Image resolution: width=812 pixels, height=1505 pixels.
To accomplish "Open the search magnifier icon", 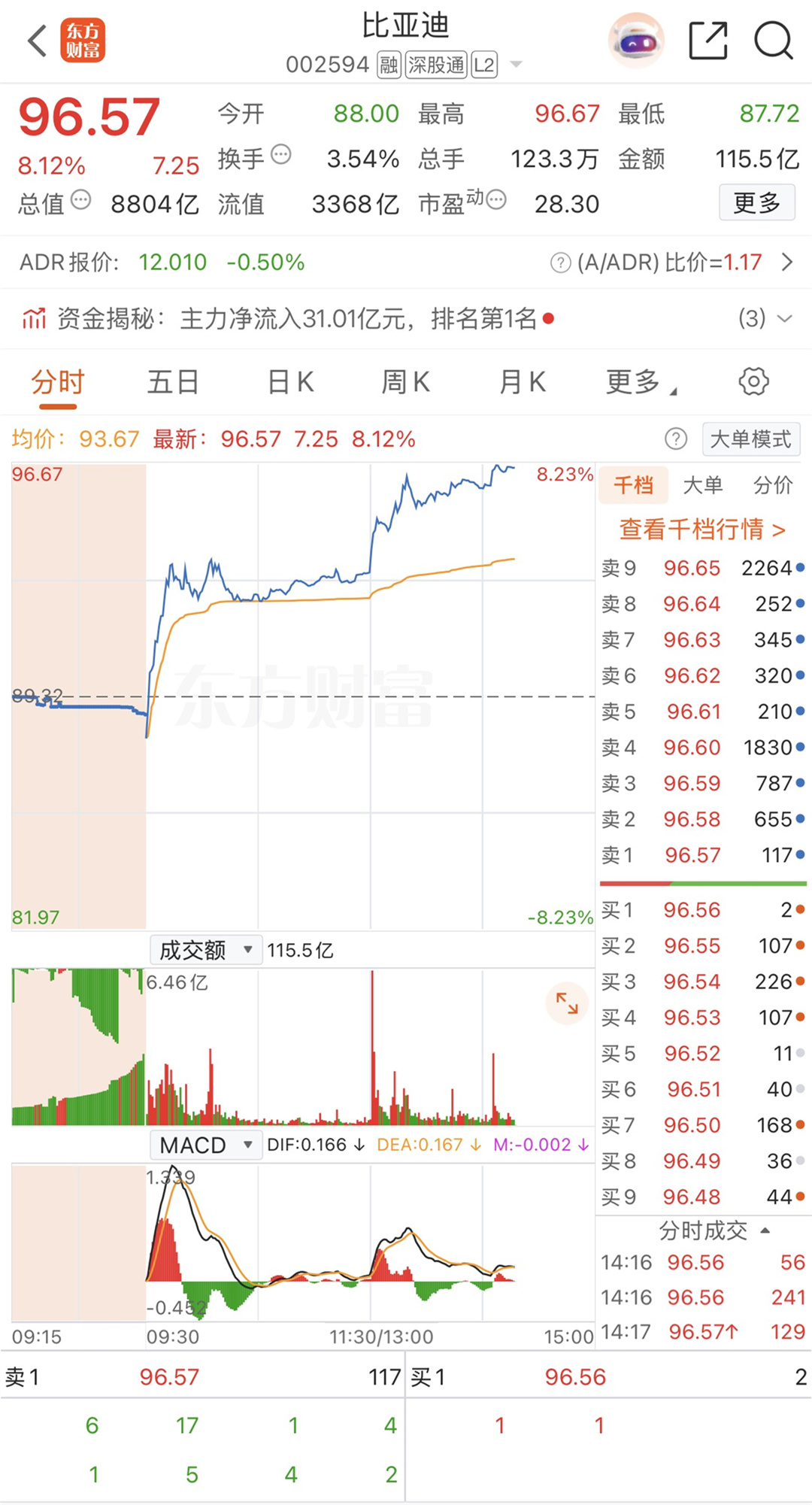I will (773, 41).
